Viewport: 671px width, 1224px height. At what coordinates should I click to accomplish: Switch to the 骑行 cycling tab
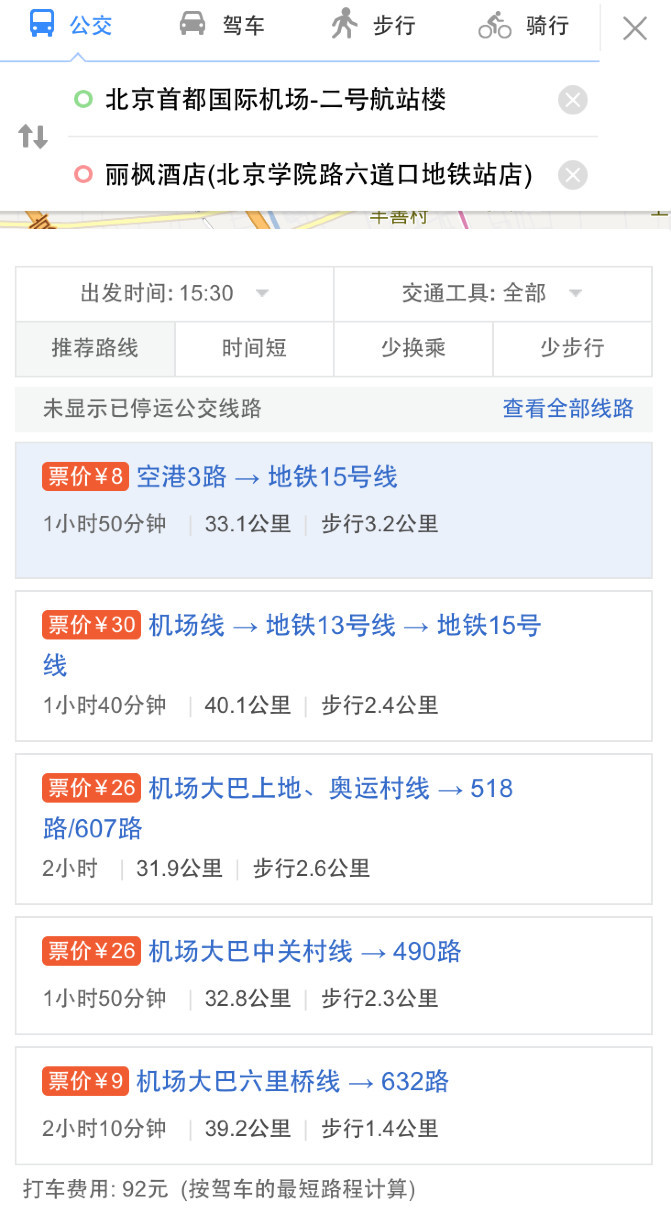524,25
